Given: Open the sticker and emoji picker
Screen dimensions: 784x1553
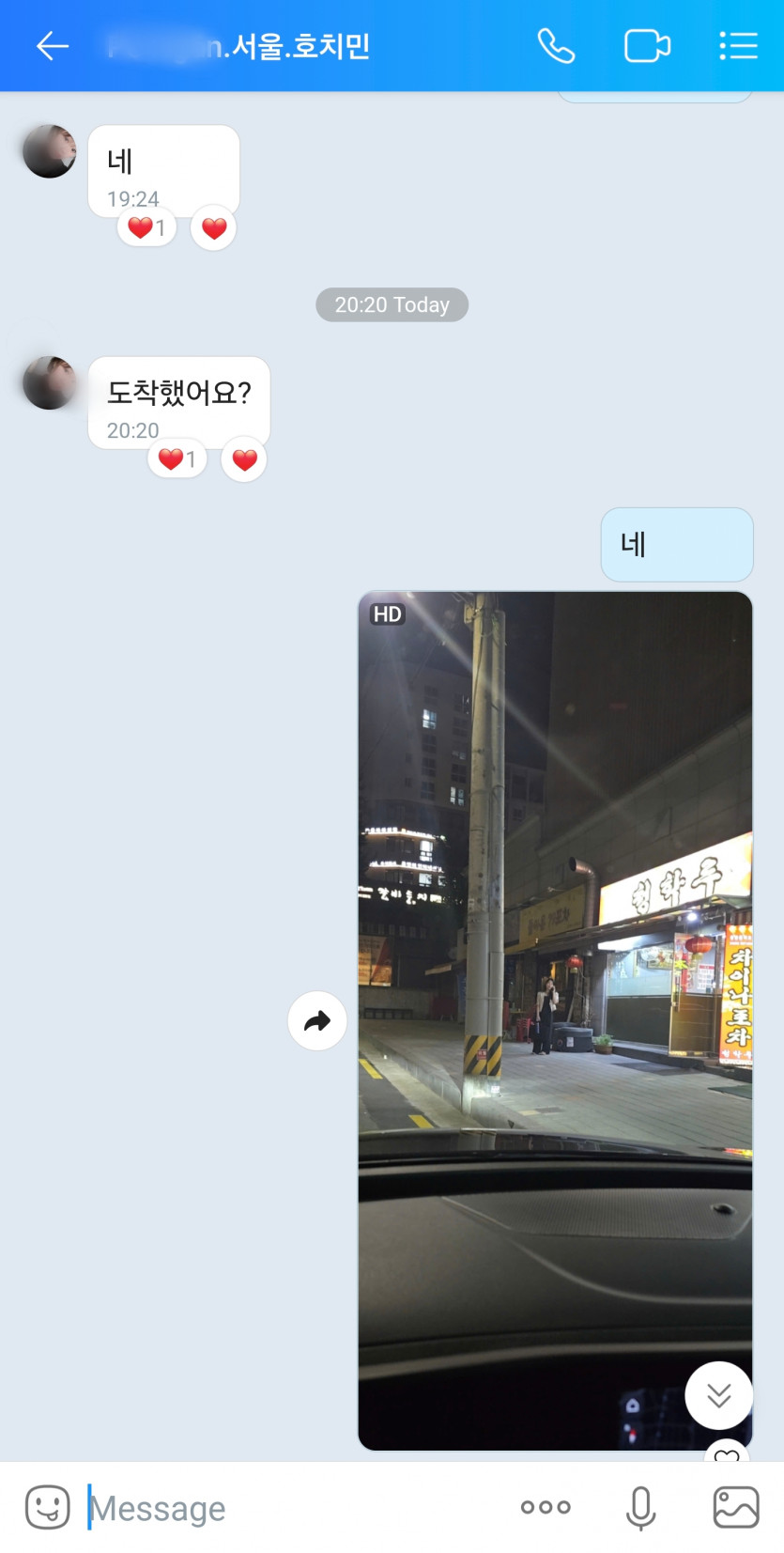Looking at the screenshot, I should [x=47, y=1507].
